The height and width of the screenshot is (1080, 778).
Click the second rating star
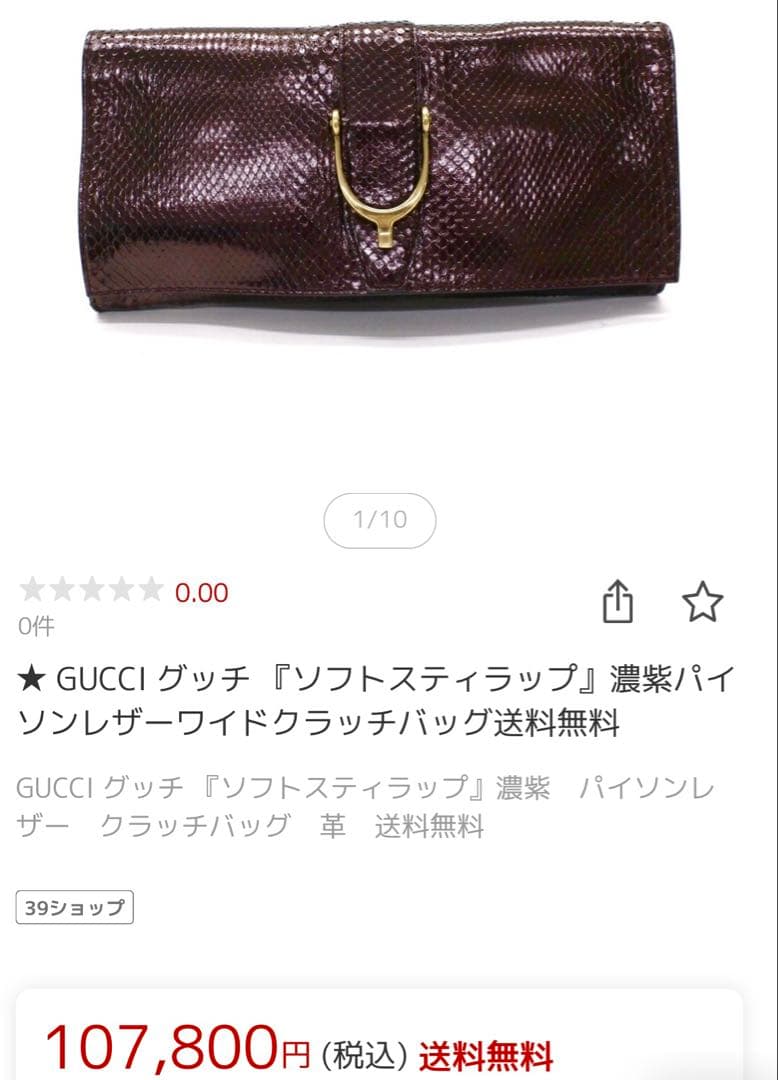(x=63, y=590)
